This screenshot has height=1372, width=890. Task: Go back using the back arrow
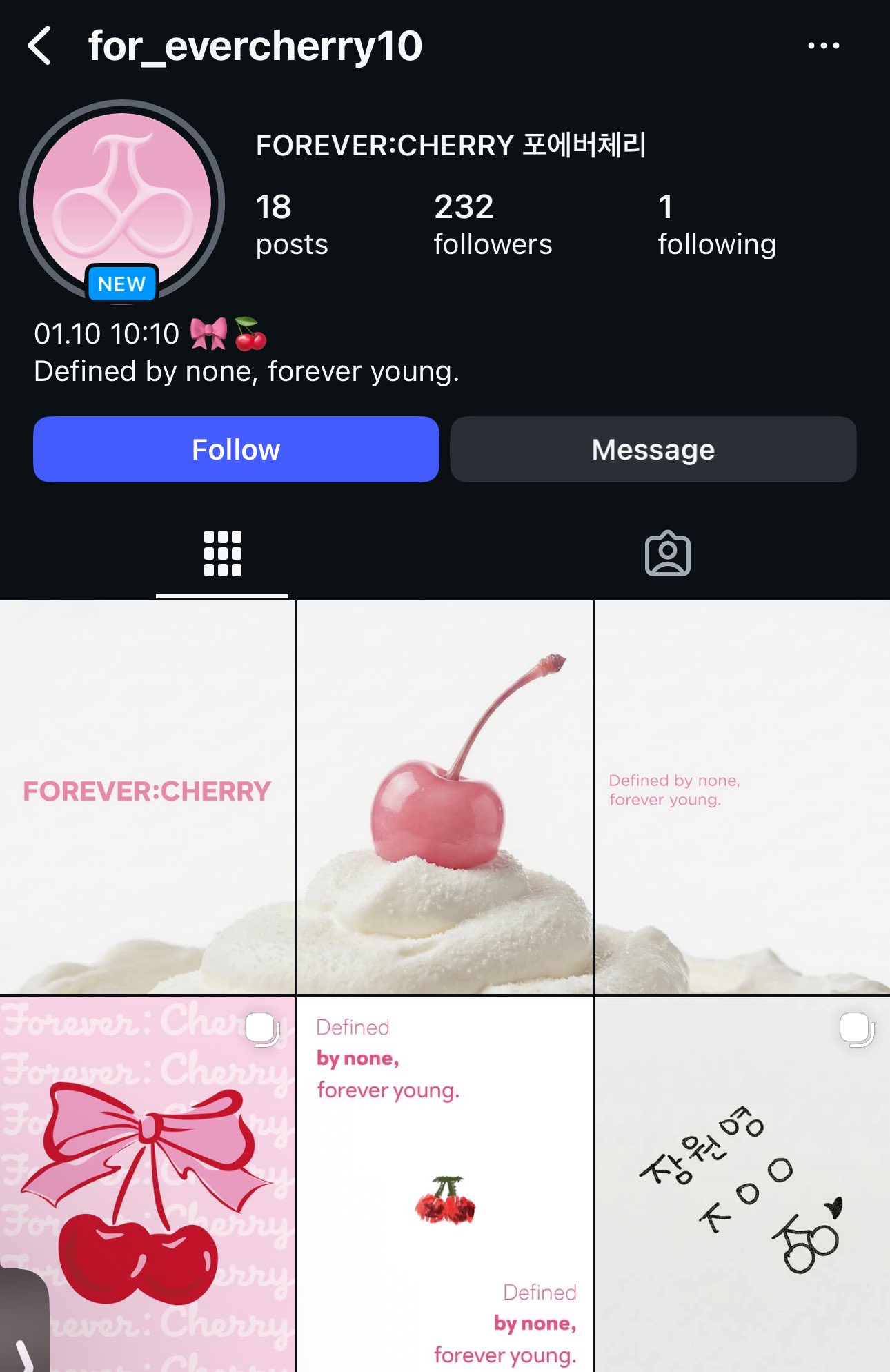pos(40,46)
